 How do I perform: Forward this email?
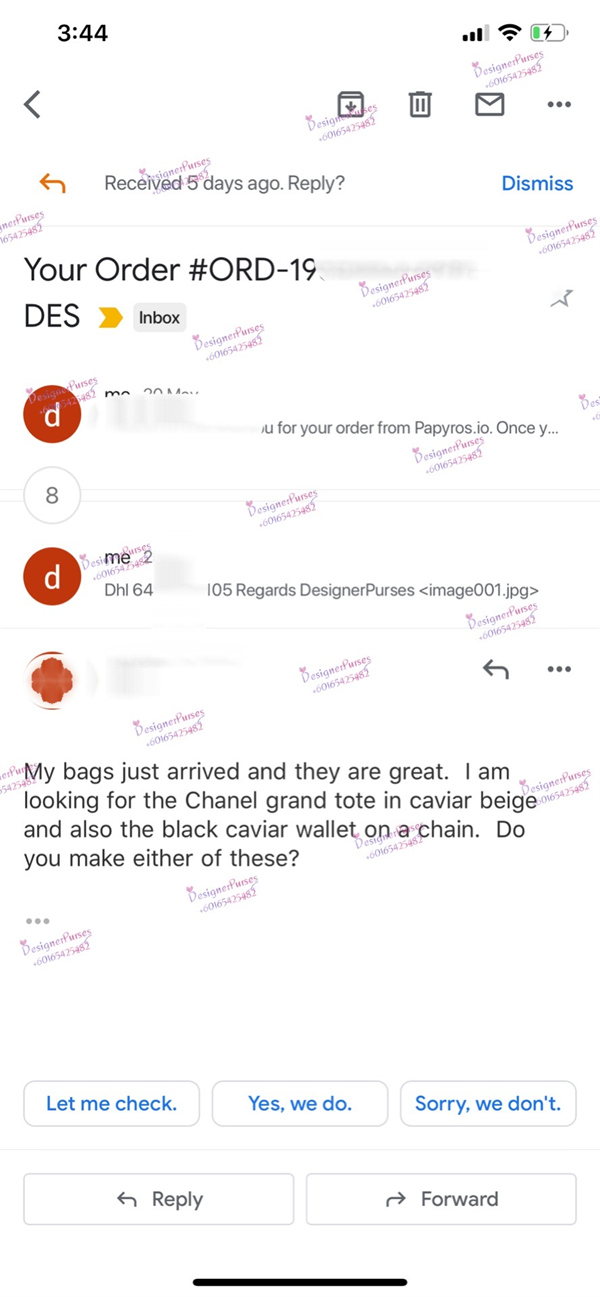click(x=441, y=1199)
